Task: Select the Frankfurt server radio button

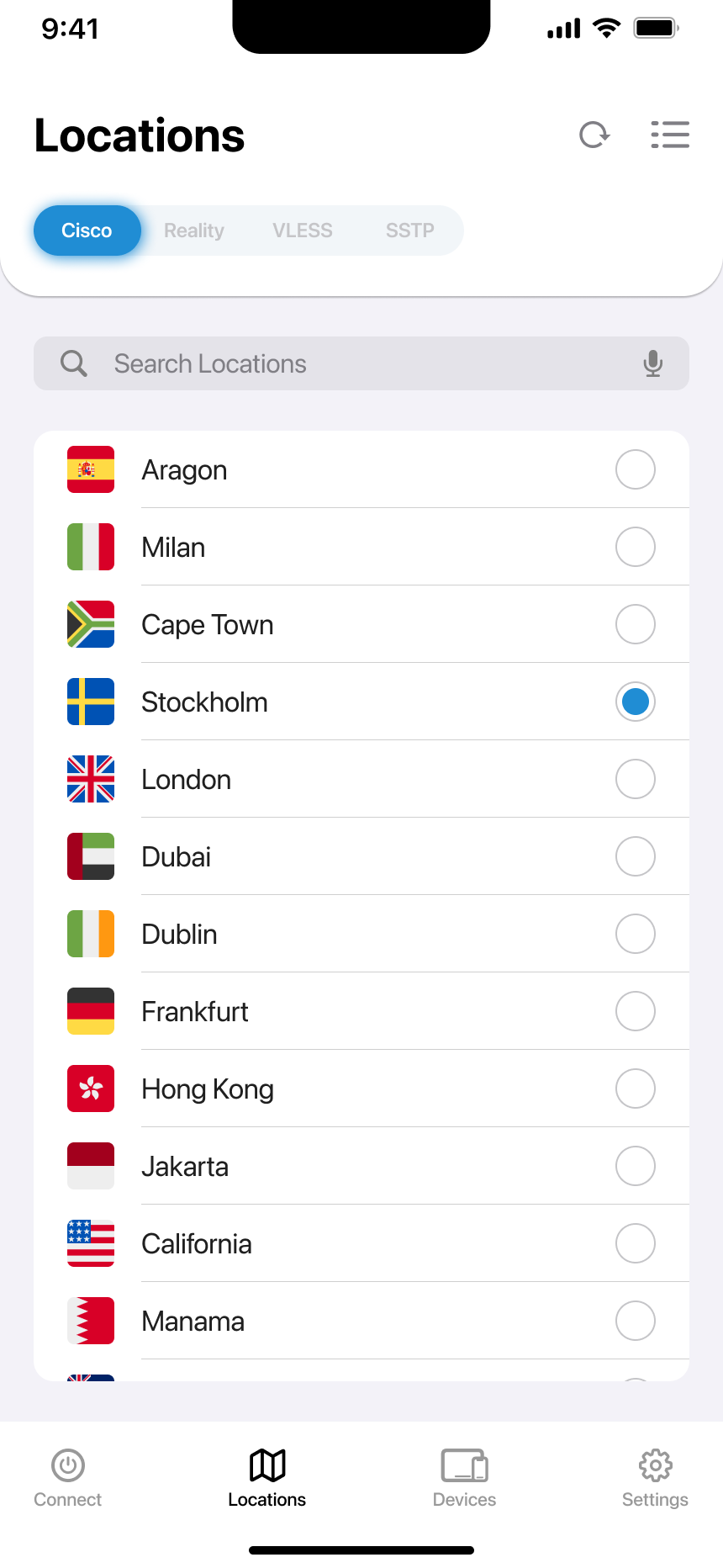Action: click(635, 1011)
